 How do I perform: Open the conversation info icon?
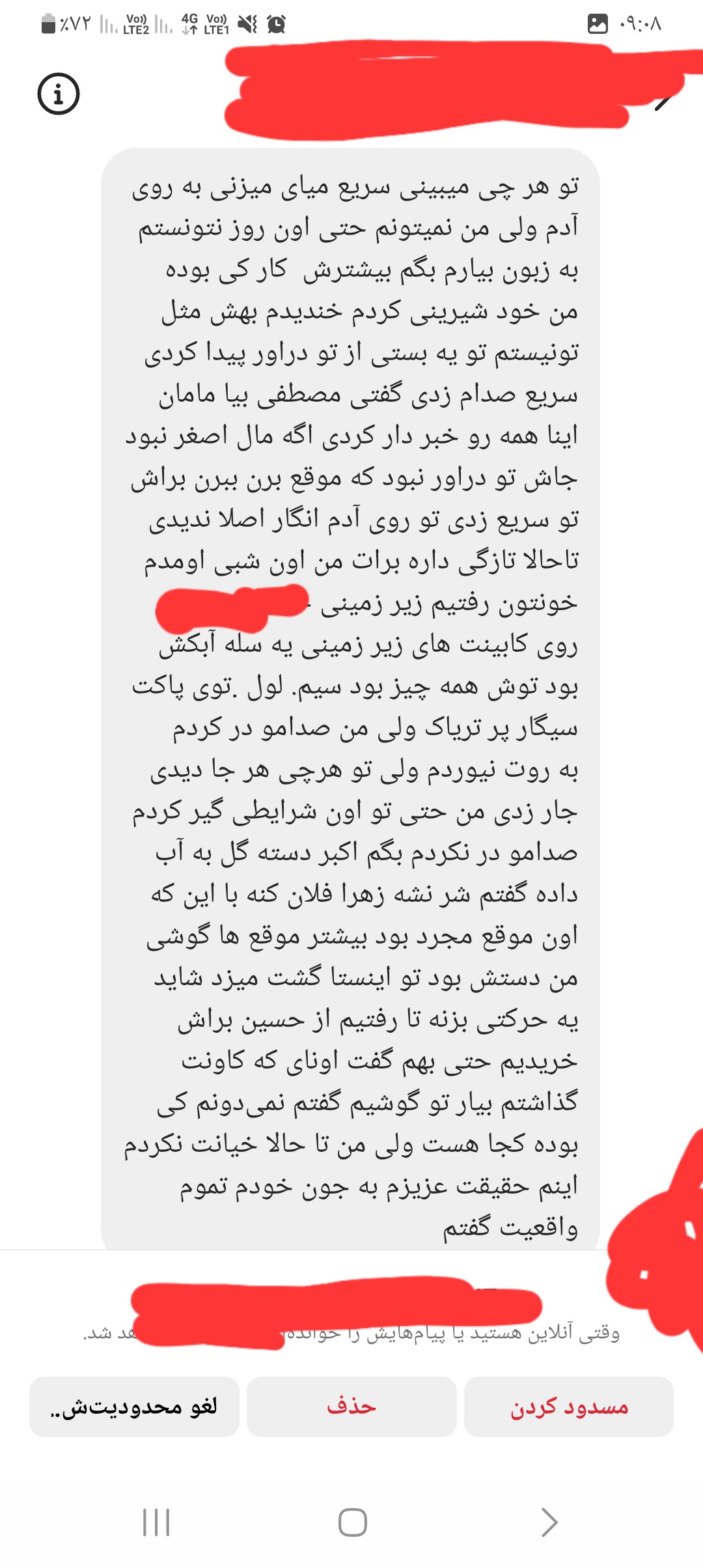tap(59, 94)
